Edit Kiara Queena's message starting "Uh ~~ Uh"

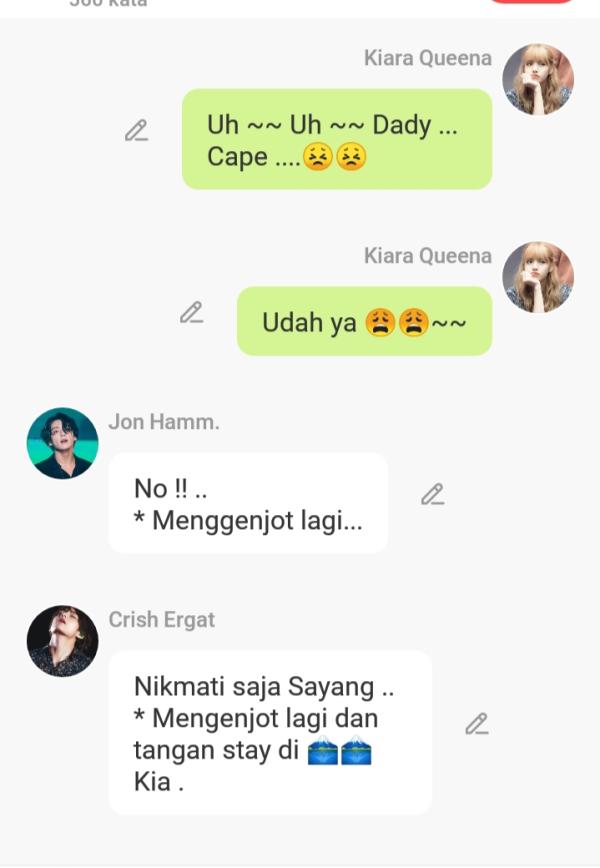[136, 131]
